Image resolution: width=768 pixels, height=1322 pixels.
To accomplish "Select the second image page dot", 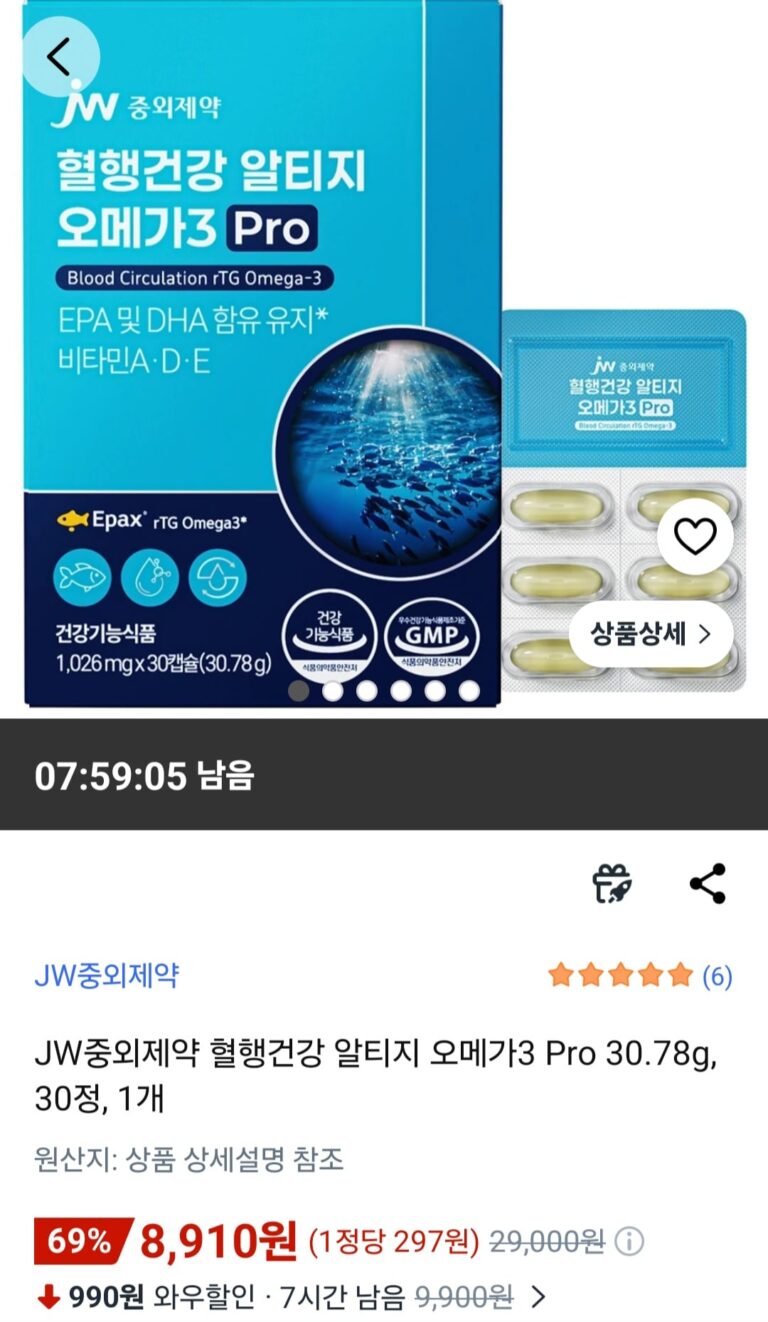I will [x=333, y=691].
